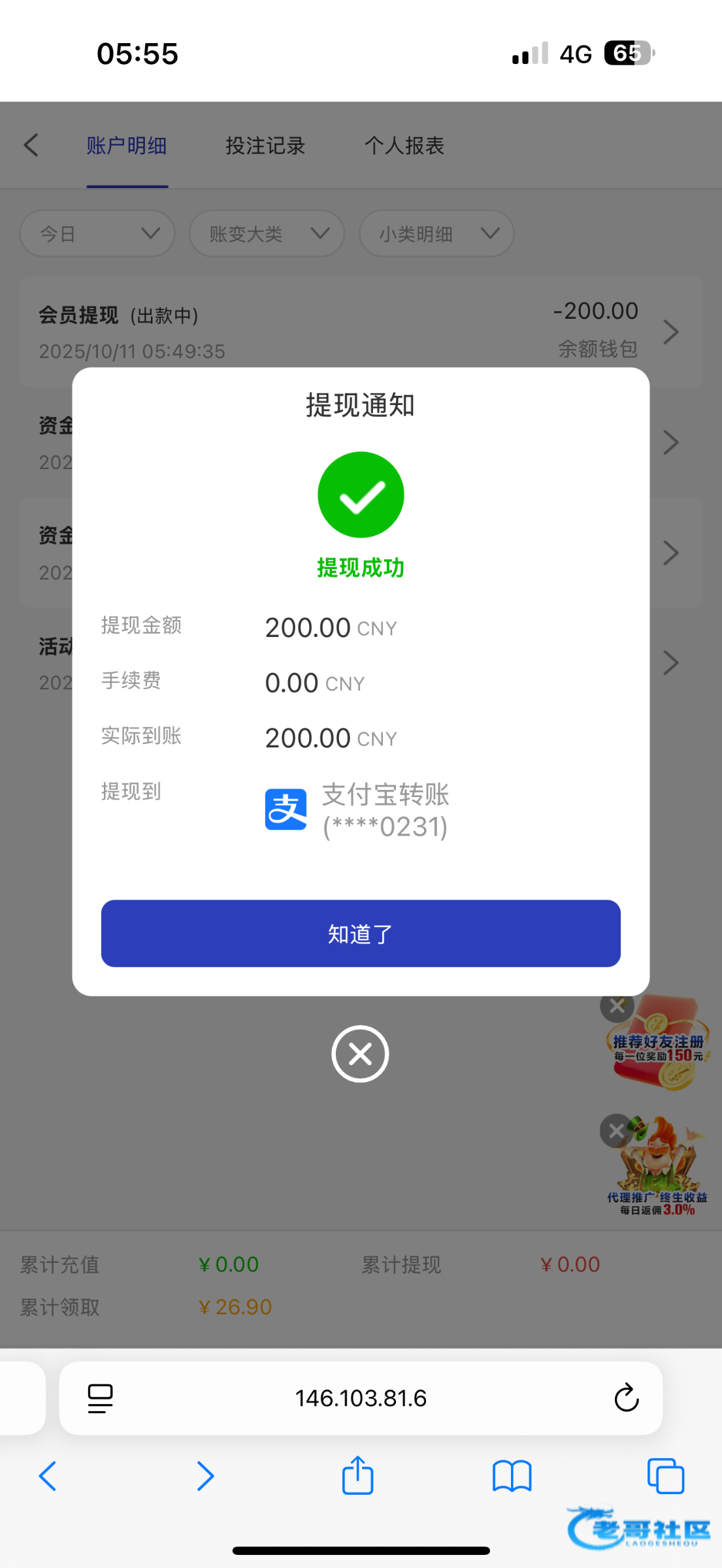722x1568 pixels.
Task: Switch to the 个人报表 tab
Action: 404,146
